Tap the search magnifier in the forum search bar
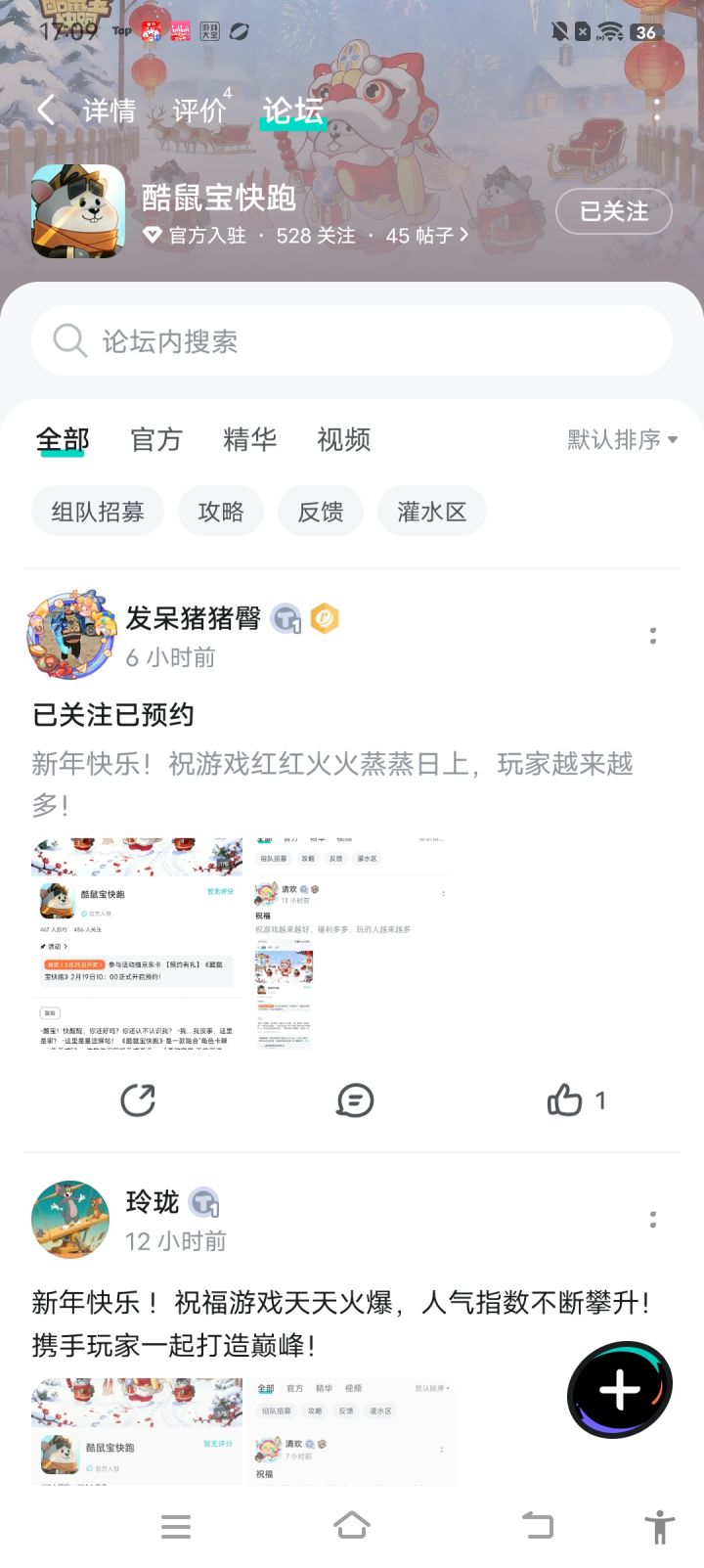Viewport: 704px width, 1568px height. tap(68, 339)
